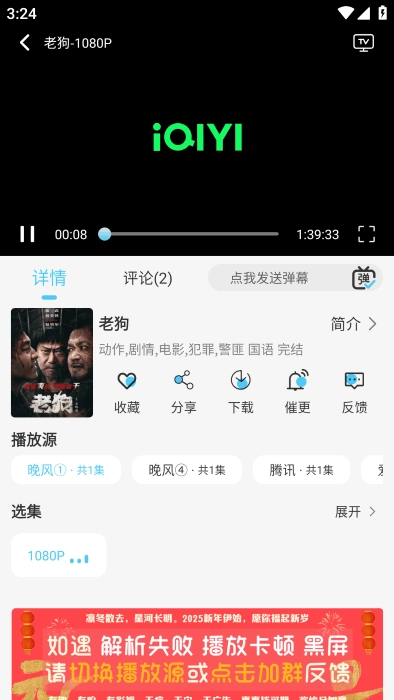This screenshot has width=394, height=700.
Task: Select the 详情 tab
Action: click(49, 279)
